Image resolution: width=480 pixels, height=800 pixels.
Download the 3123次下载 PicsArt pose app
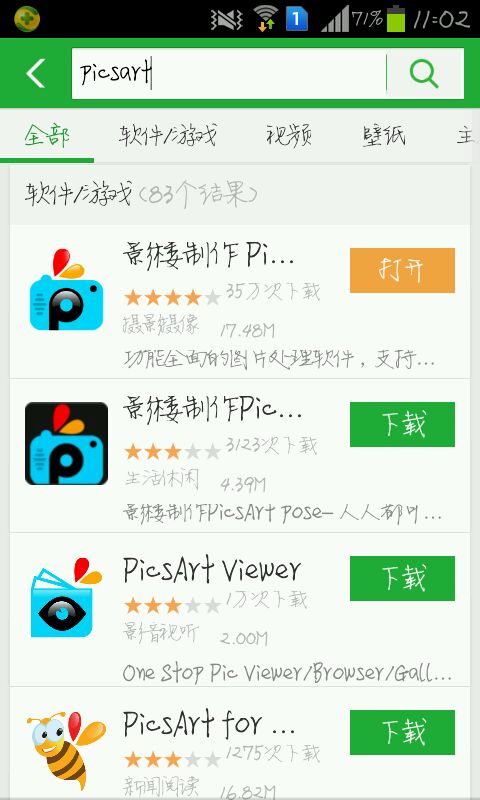[402, 424]
